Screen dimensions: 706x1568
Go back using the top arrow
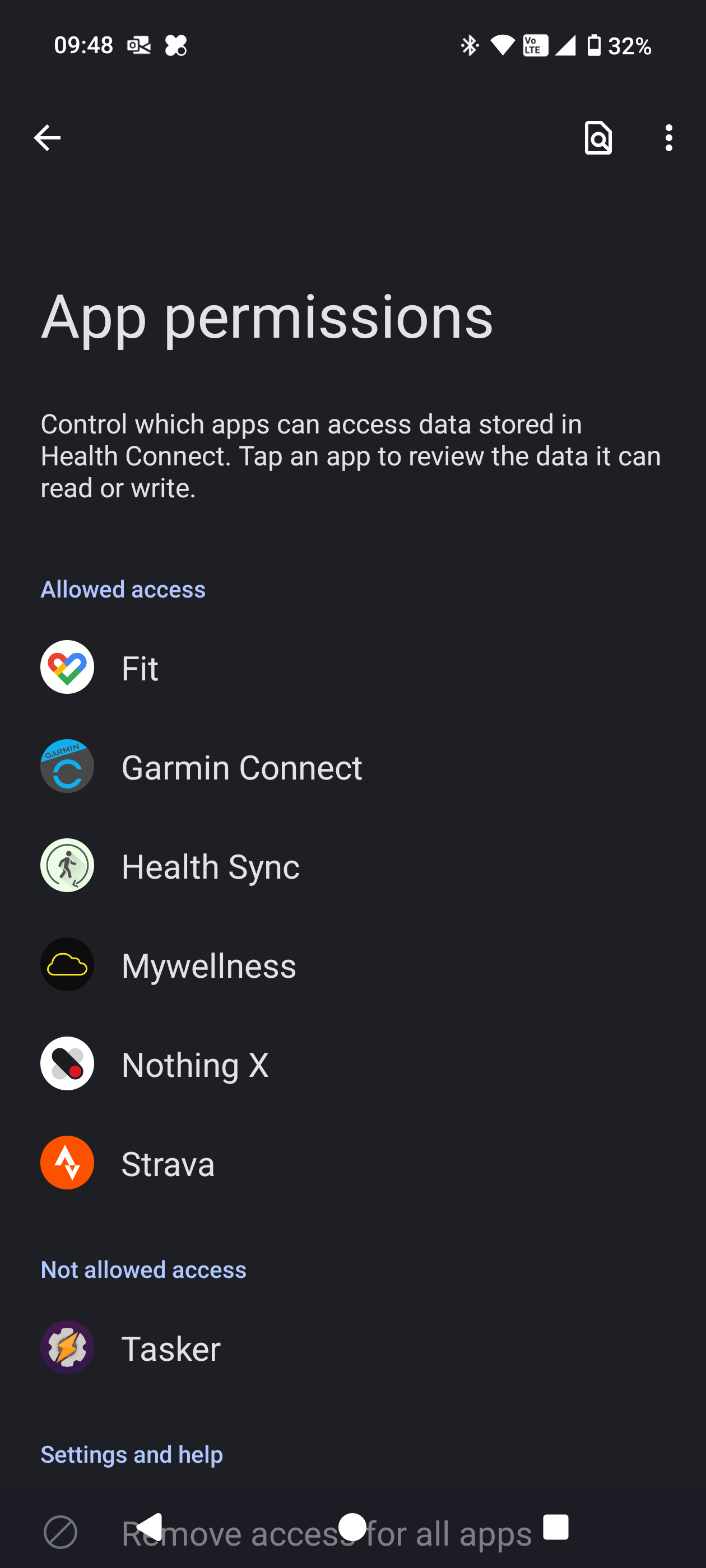(47, 138)
